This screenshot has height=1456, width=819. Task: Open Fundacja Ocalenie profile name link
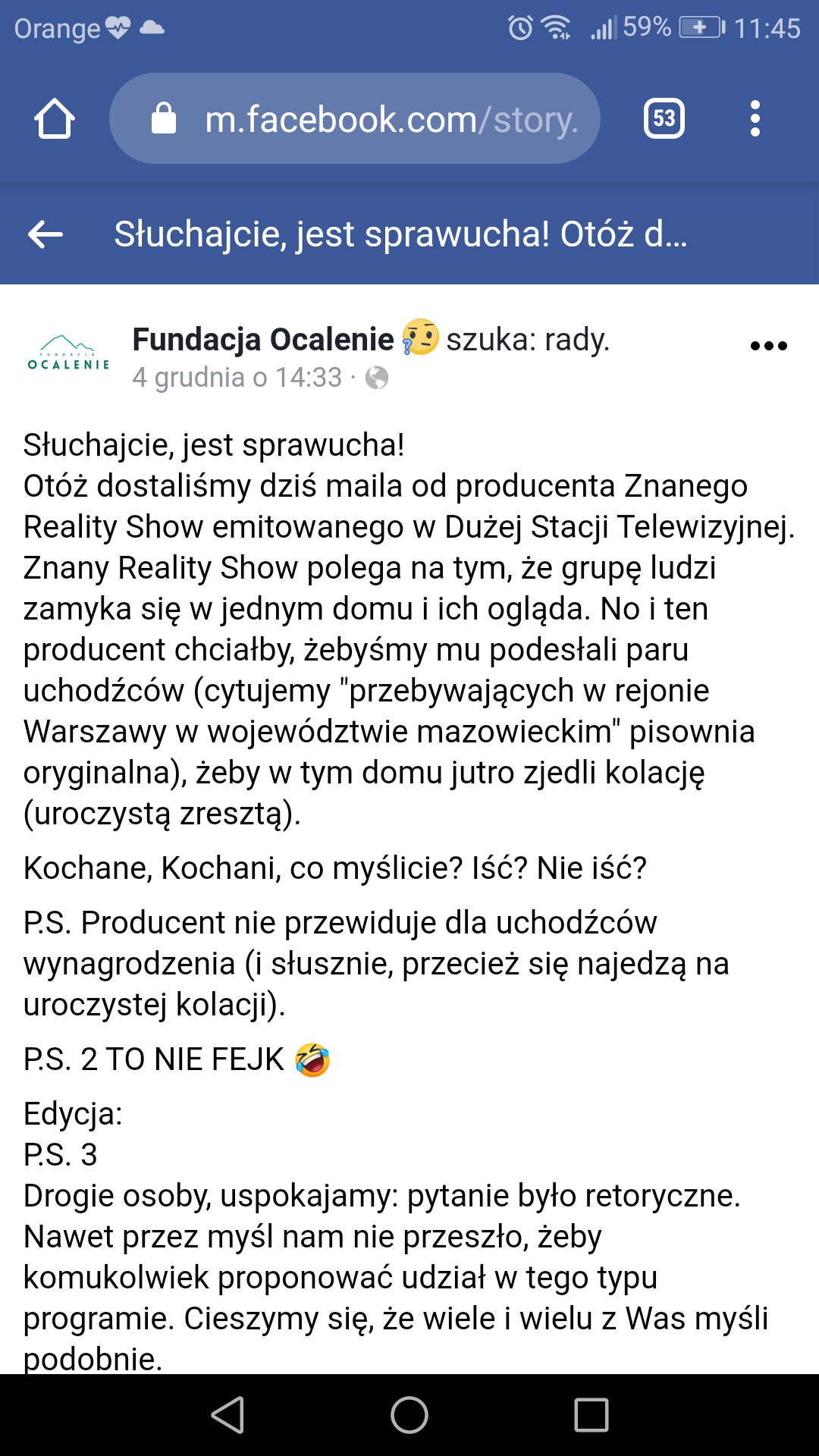263,339
